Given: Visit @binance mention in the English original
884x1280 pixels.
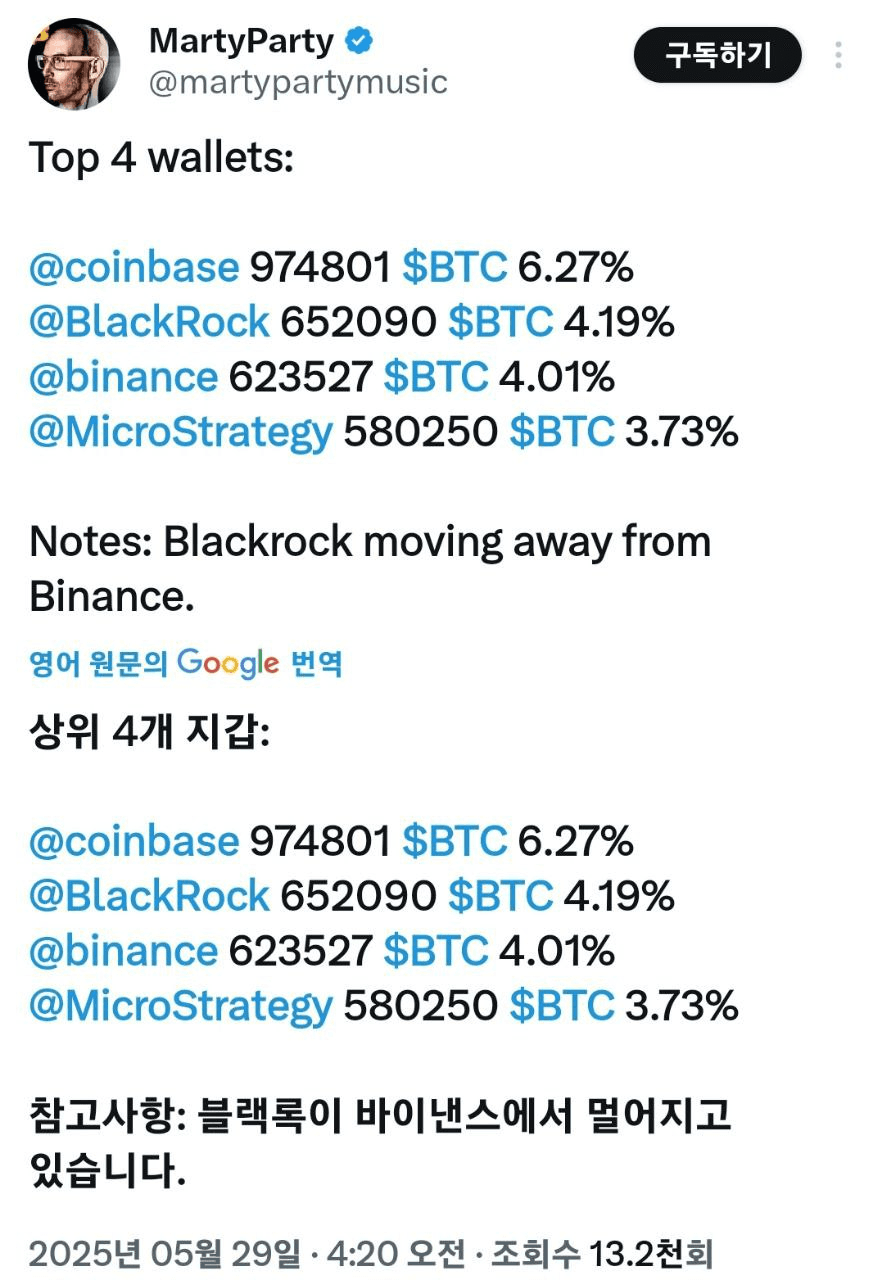Looking at the screenshot, I should pyautogui.click(x=123, y=377).
